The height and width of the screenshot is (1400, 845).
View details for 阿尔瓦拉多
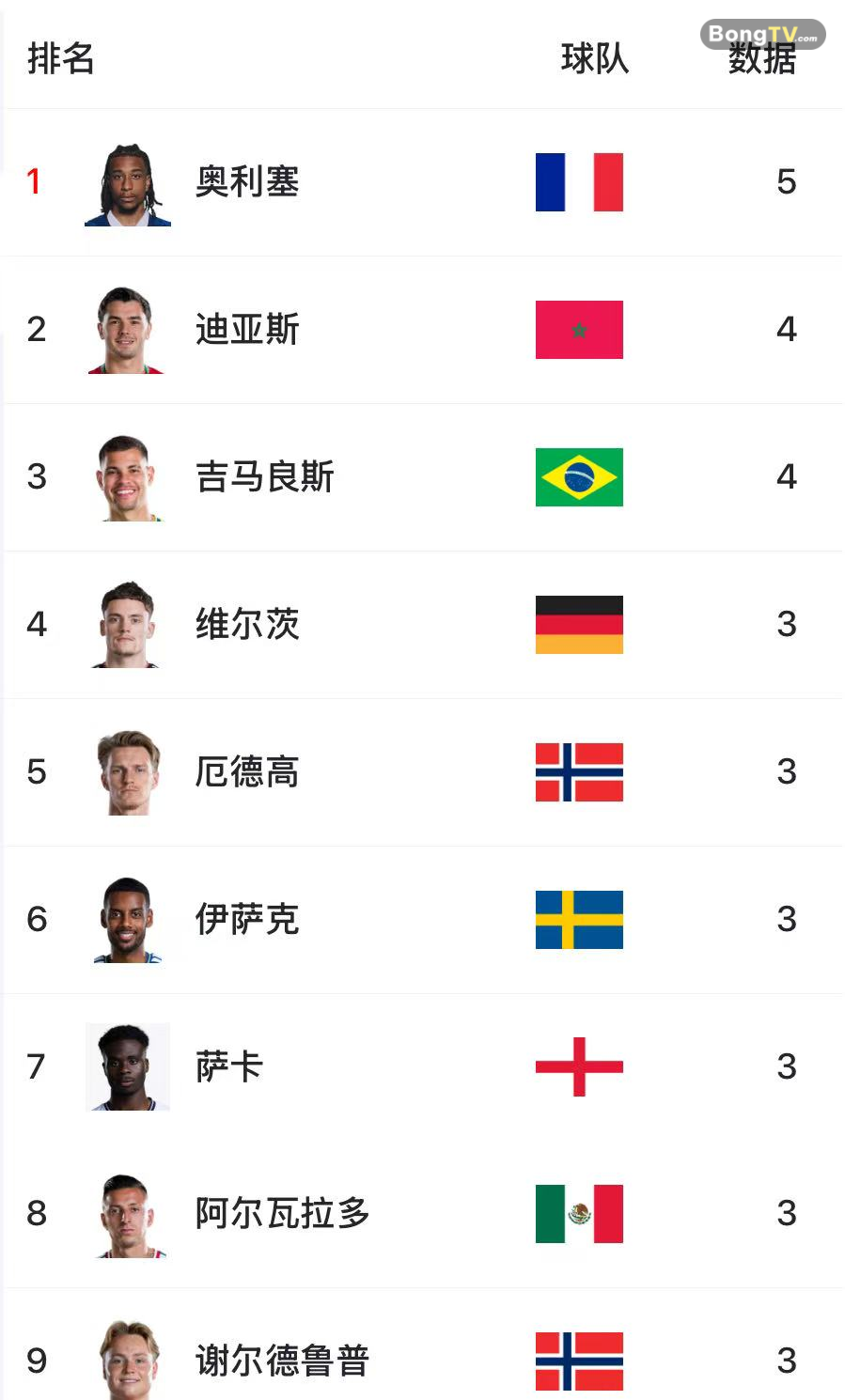coord(423,1214)
